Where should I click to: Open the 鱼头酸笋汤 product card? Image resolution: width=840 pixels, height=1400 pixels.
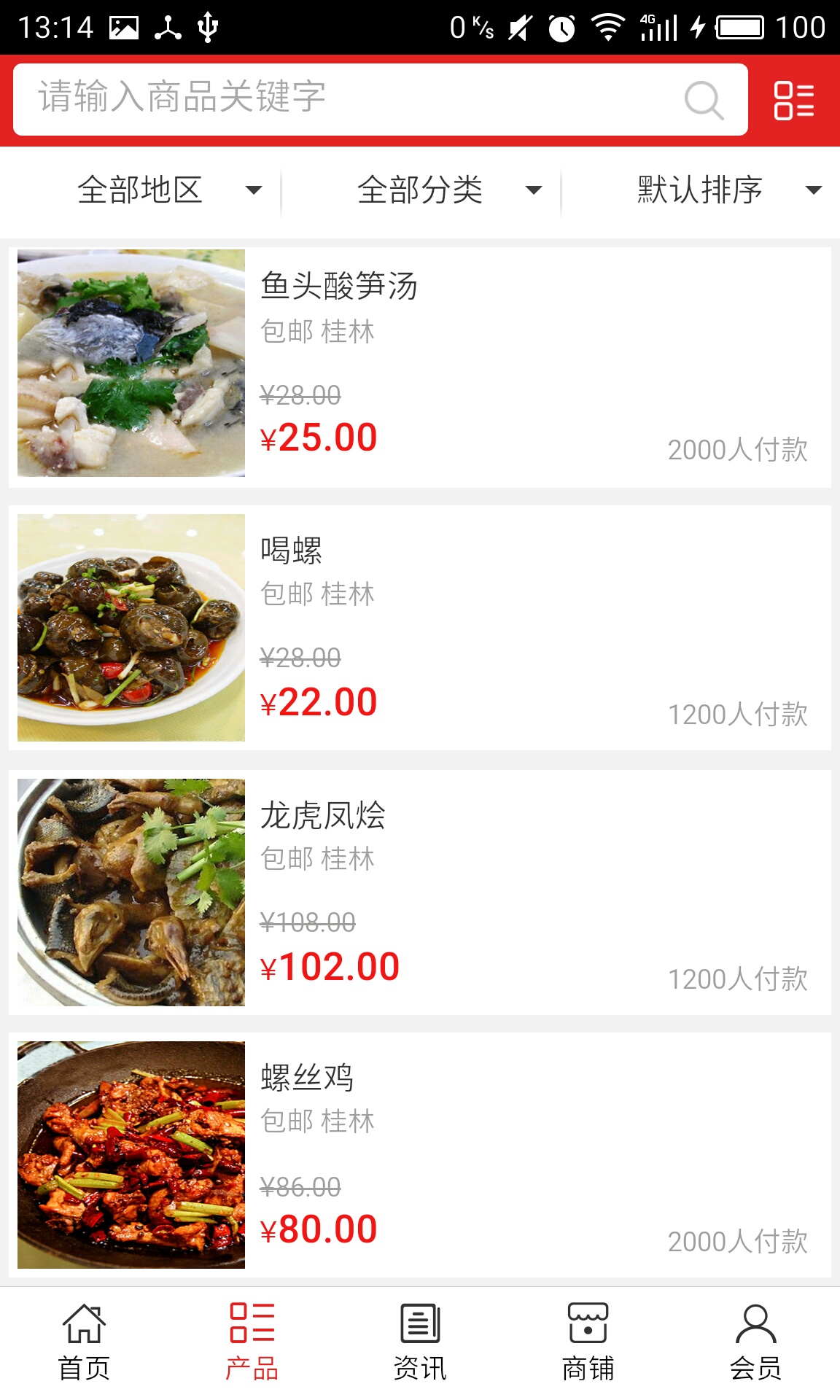pyautogui.click(x=420, y=367)
